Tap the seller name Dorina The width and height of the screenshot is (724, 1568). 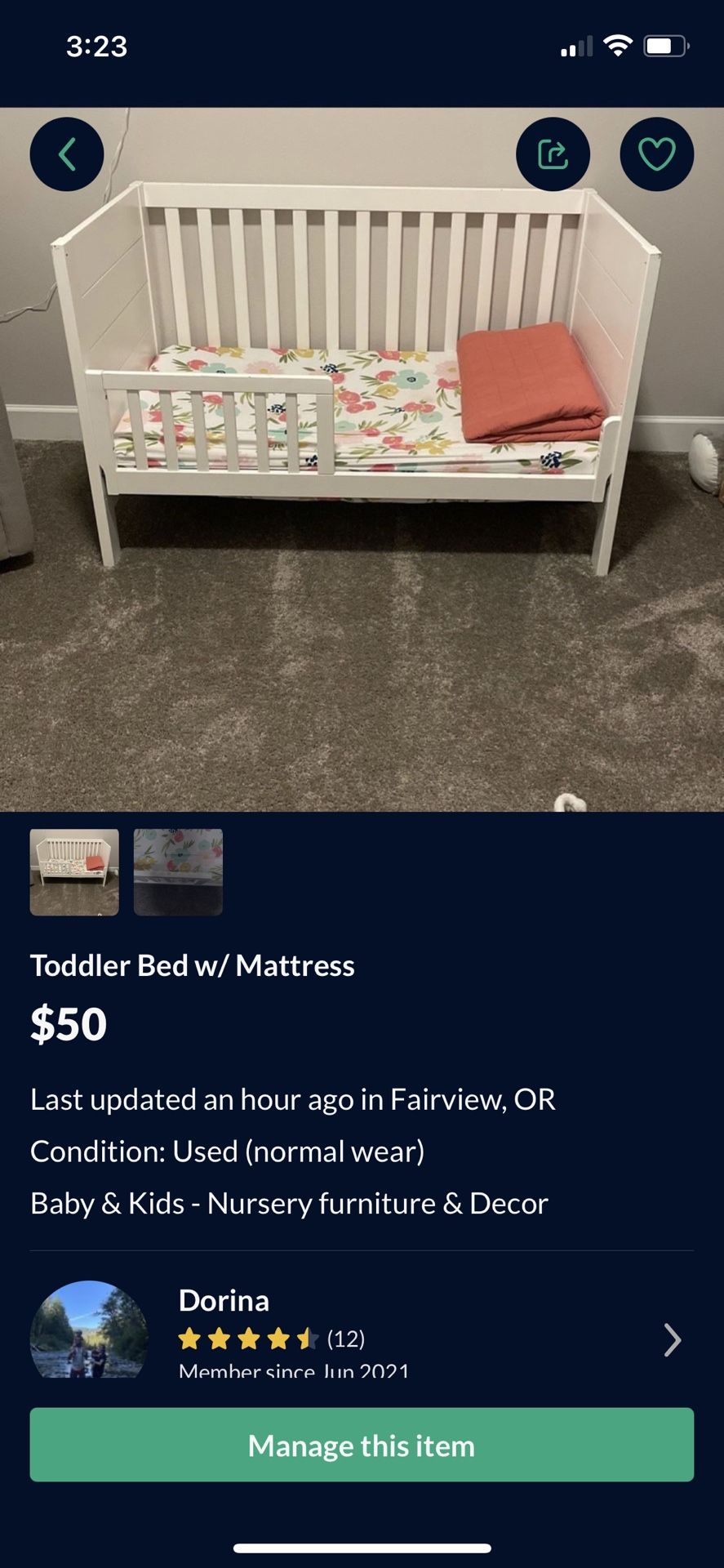[x=223, y=1300]
